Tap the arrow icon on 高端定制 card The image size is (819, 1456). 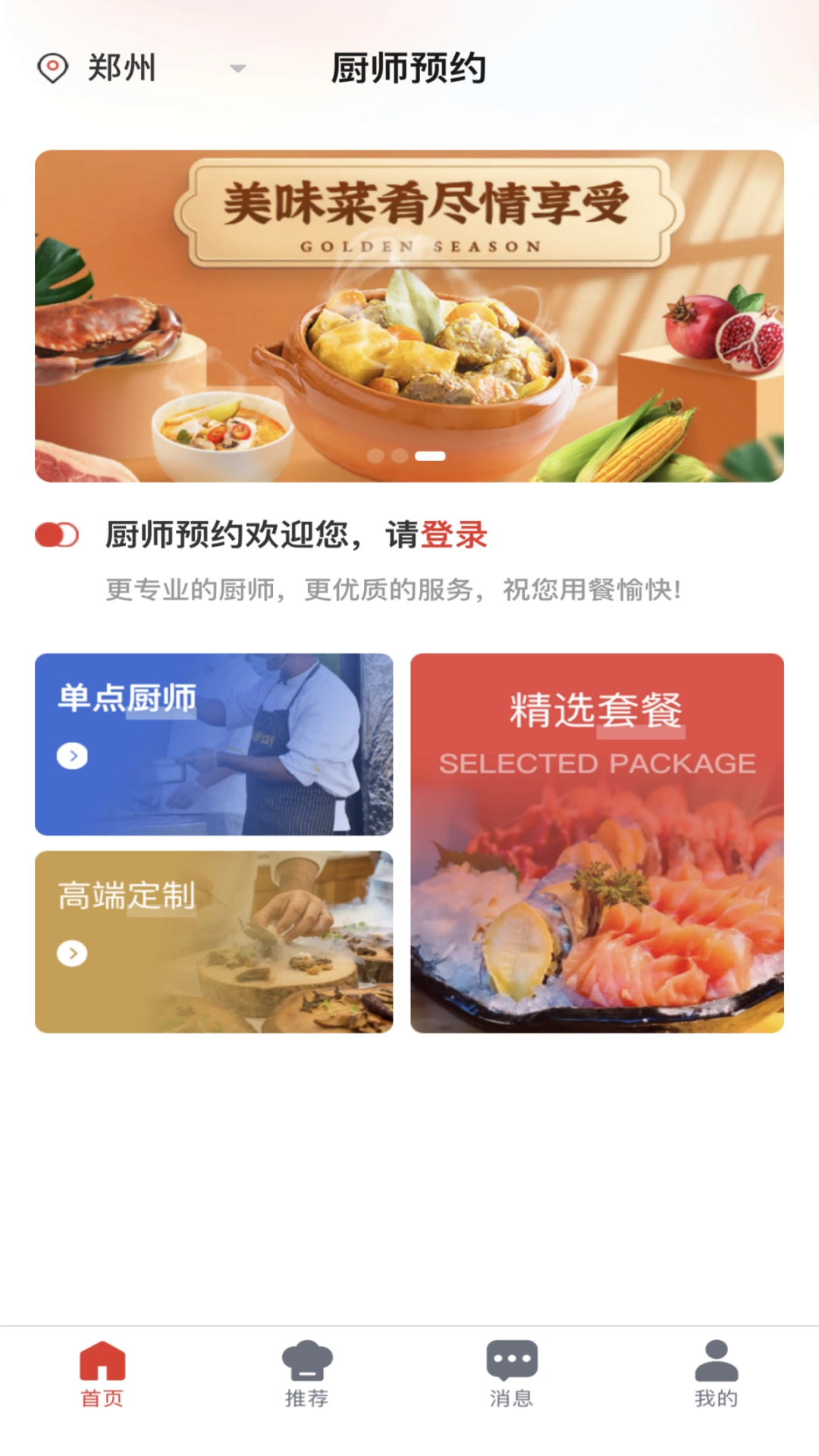pyautogui.click(x=71, y=952)
